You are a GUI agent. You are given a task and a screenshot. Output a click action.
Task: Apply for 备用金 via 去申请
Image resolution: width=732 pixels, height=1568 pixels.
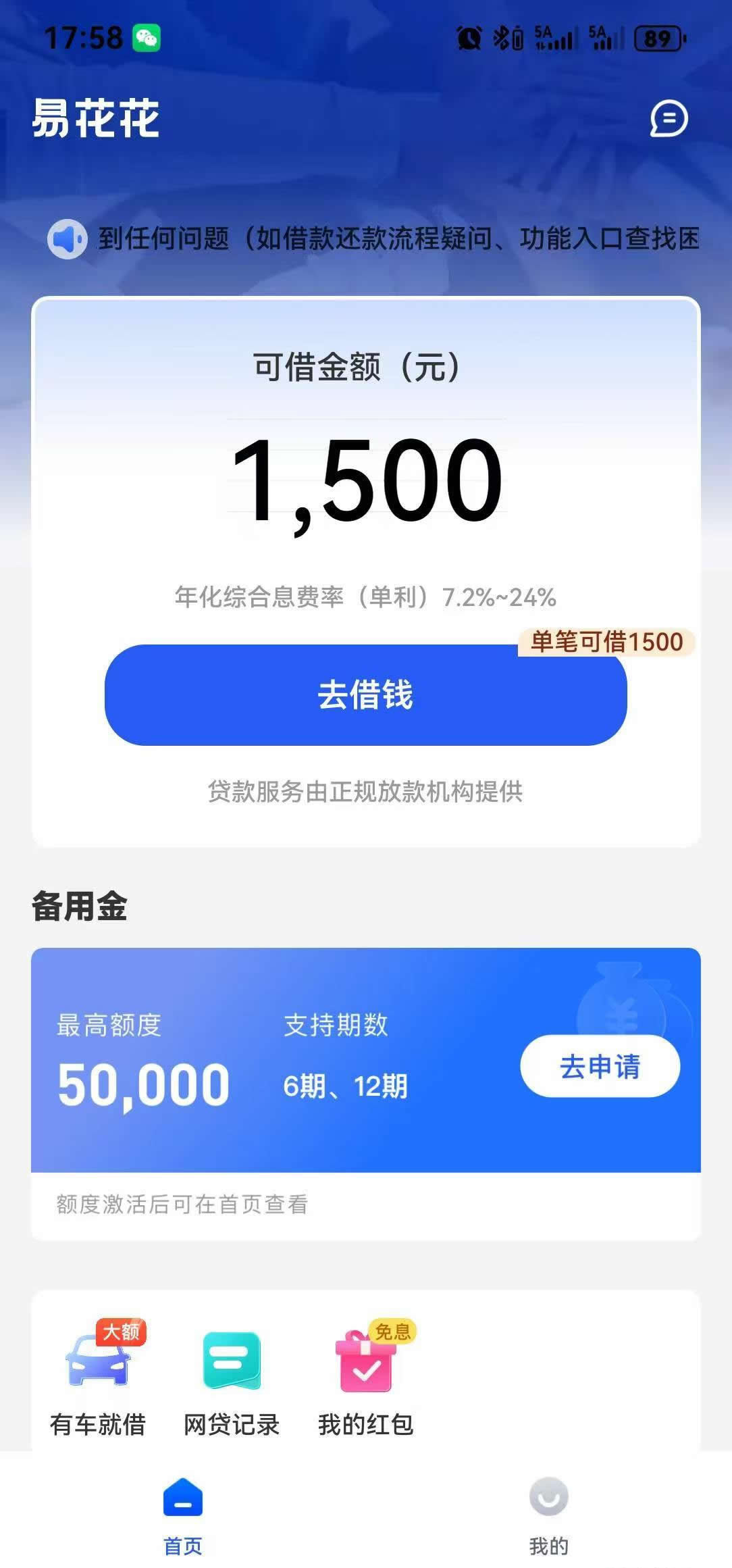point(600,1067)
